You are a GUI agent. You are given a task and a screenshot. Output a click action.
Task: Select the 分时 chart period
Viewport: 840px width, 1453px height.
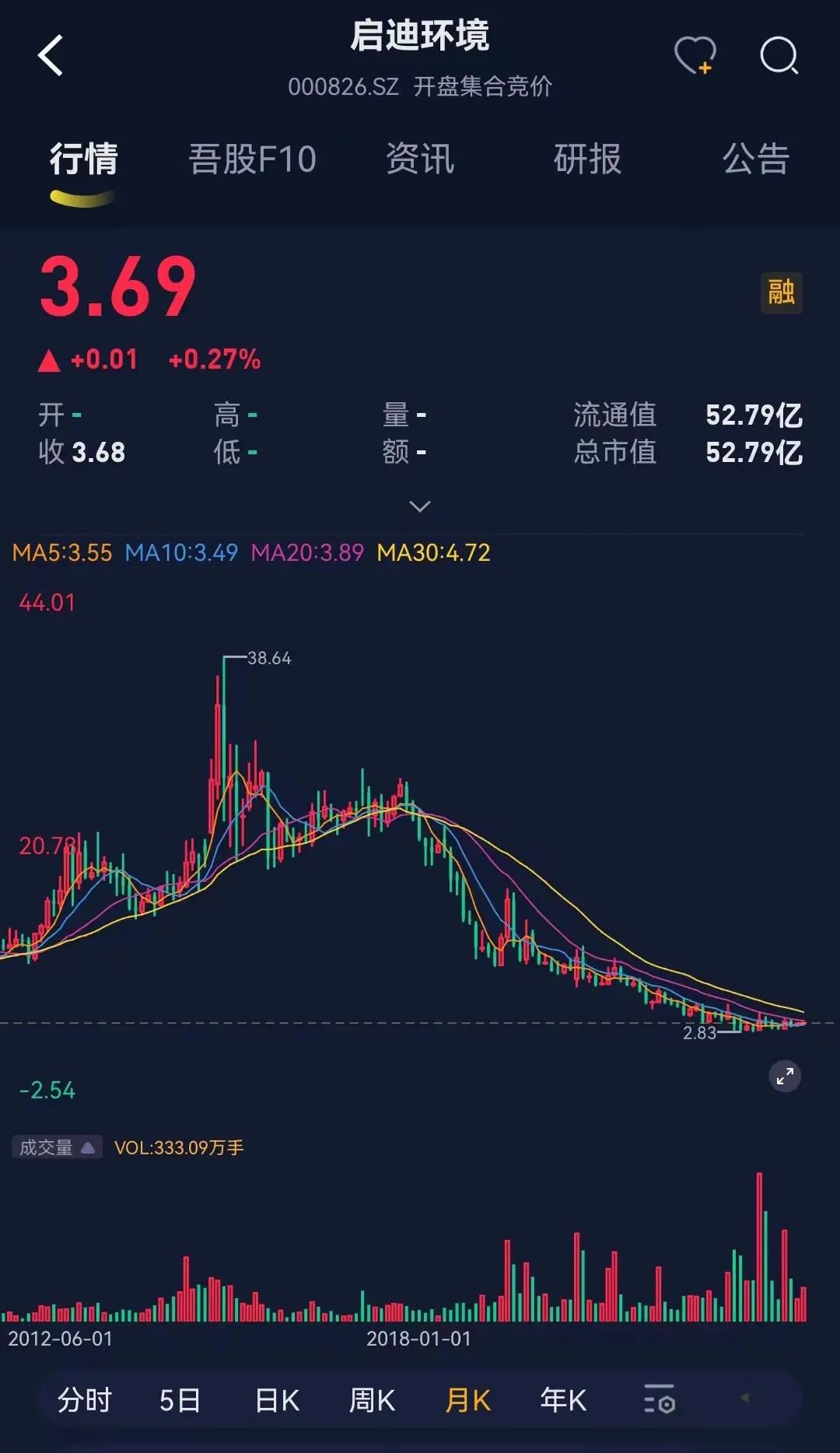[85, 1400]
